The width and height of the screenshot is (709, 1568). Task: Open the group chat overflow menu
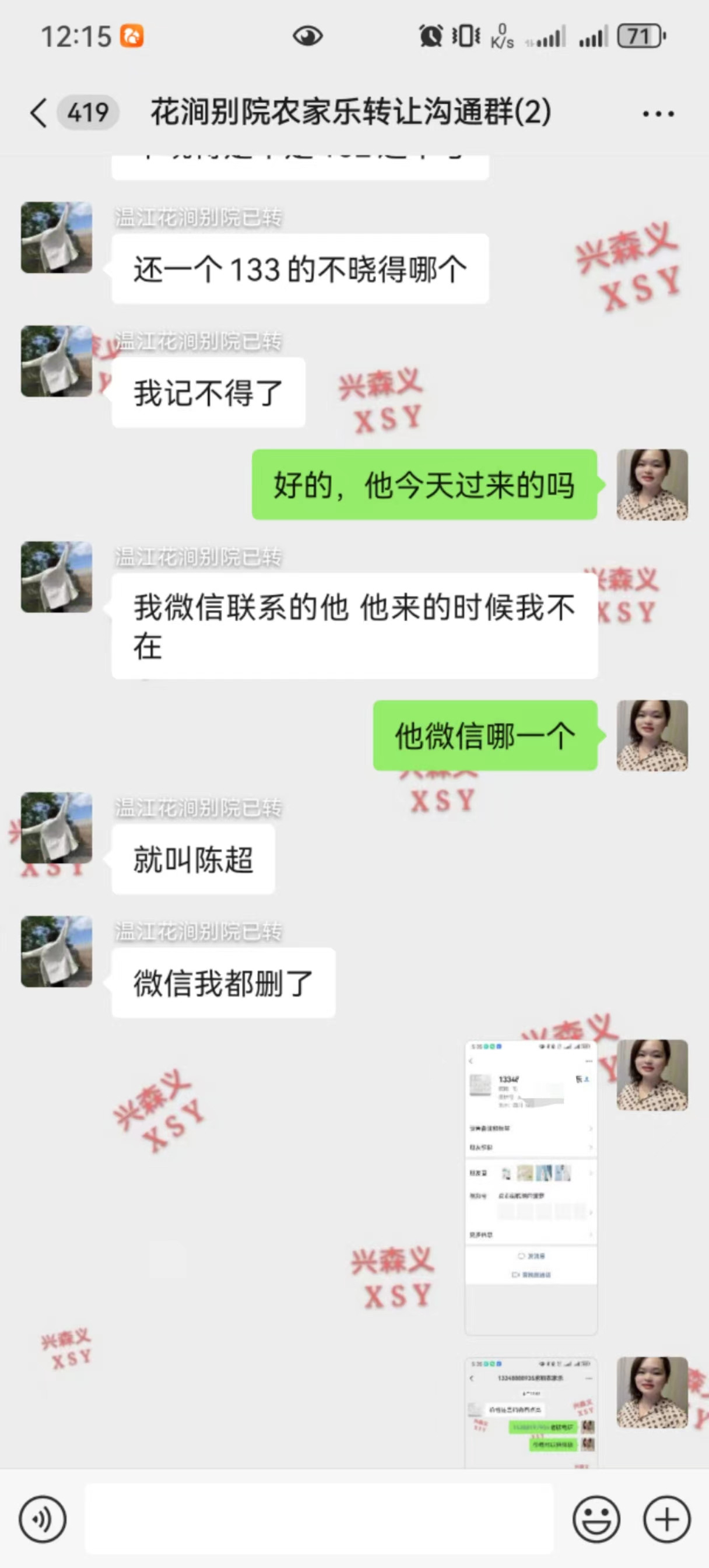click(658, 114)
